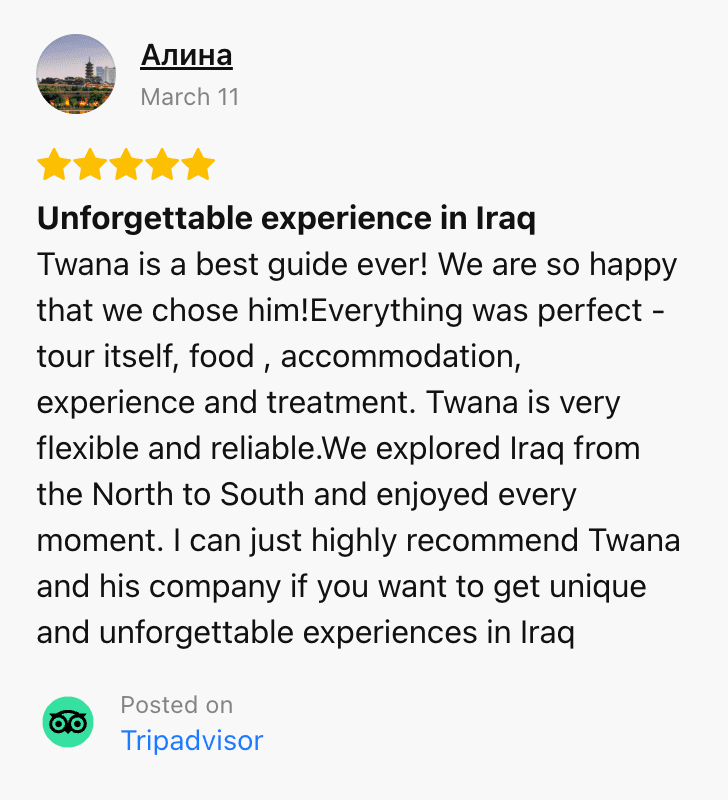
Task: Open the Tripadvisor link
Action: (x=192, y=741)
